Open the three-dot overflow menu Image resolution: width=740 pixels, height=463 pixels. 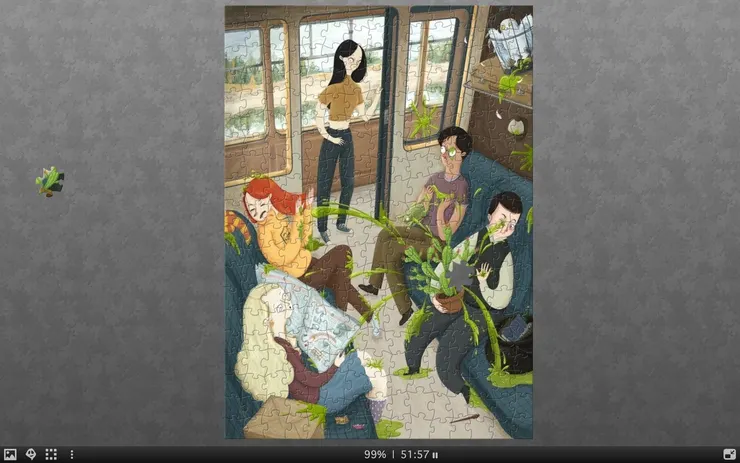(71, 454)
